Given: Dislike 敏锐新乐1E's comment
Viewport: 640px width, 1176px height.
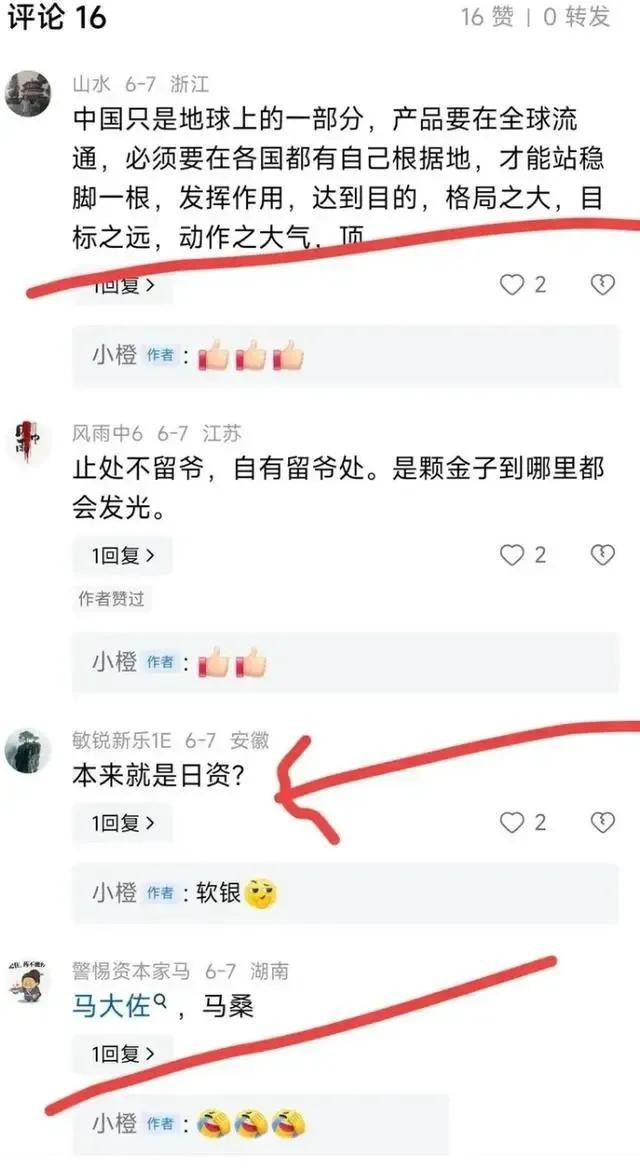Looking at the screenshot, I should (602, 822).
